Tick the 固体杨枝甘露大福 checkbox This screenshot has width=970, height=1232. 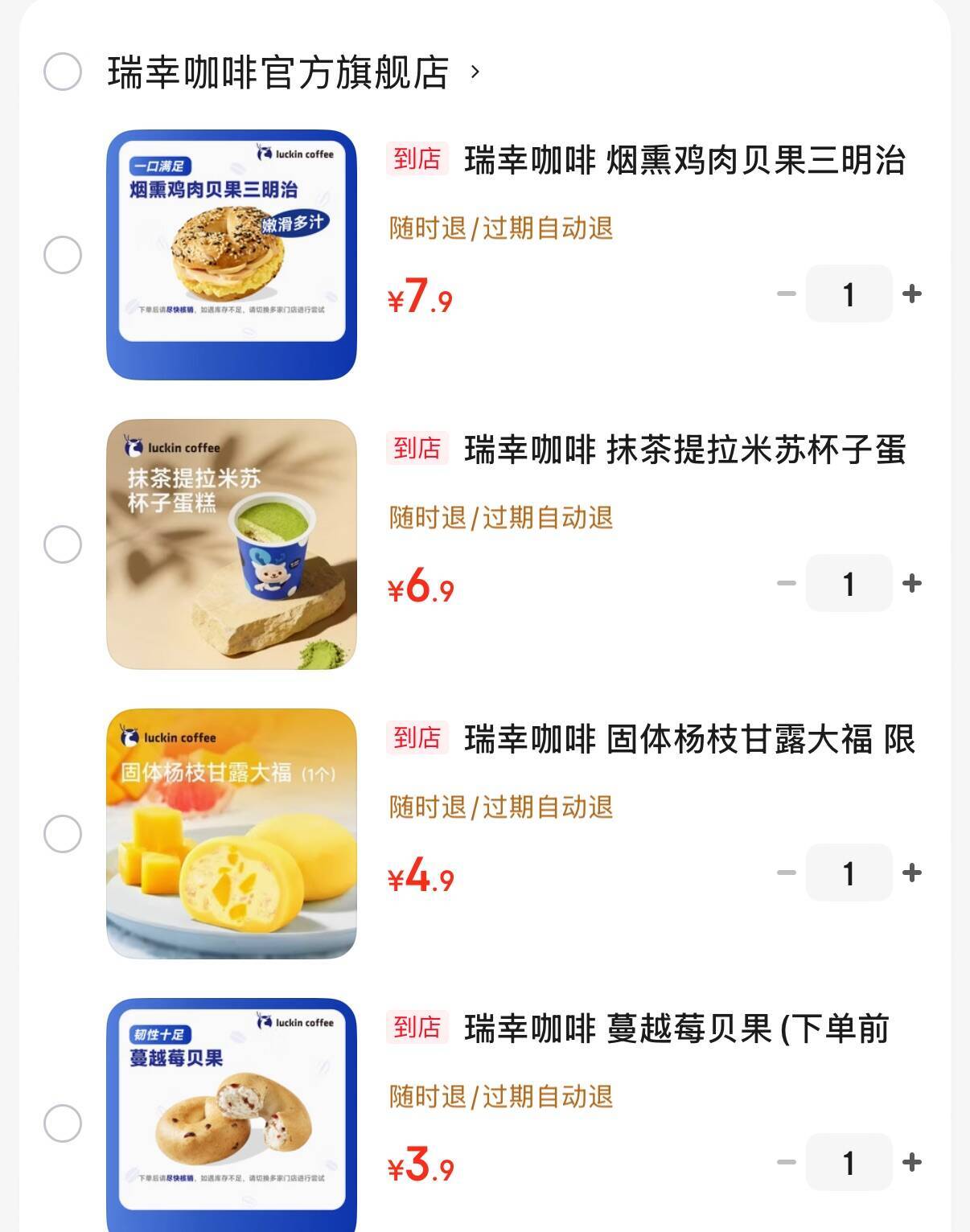pyautogui.click(x=63, y=834)
